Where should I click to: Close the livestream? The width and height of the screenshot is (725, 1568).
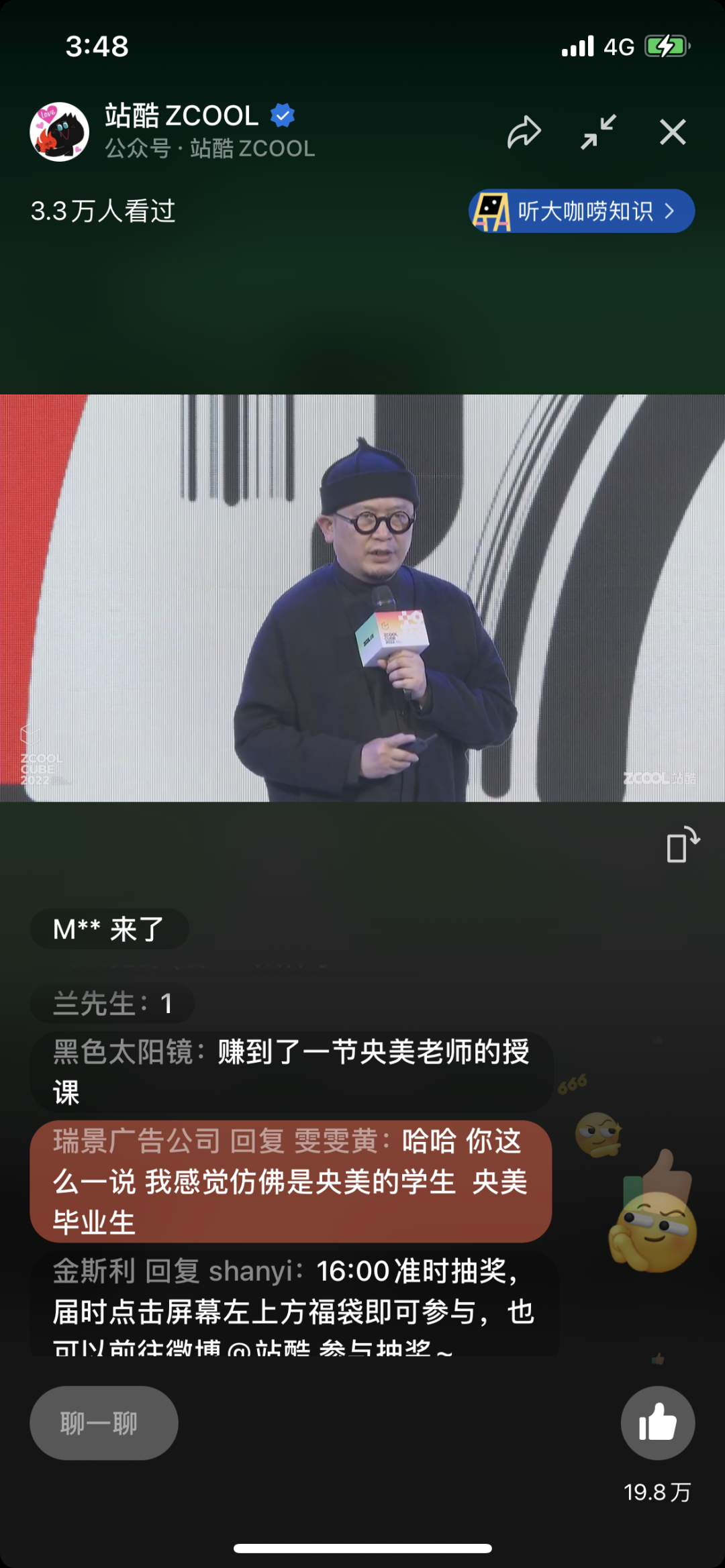point(673,132)
